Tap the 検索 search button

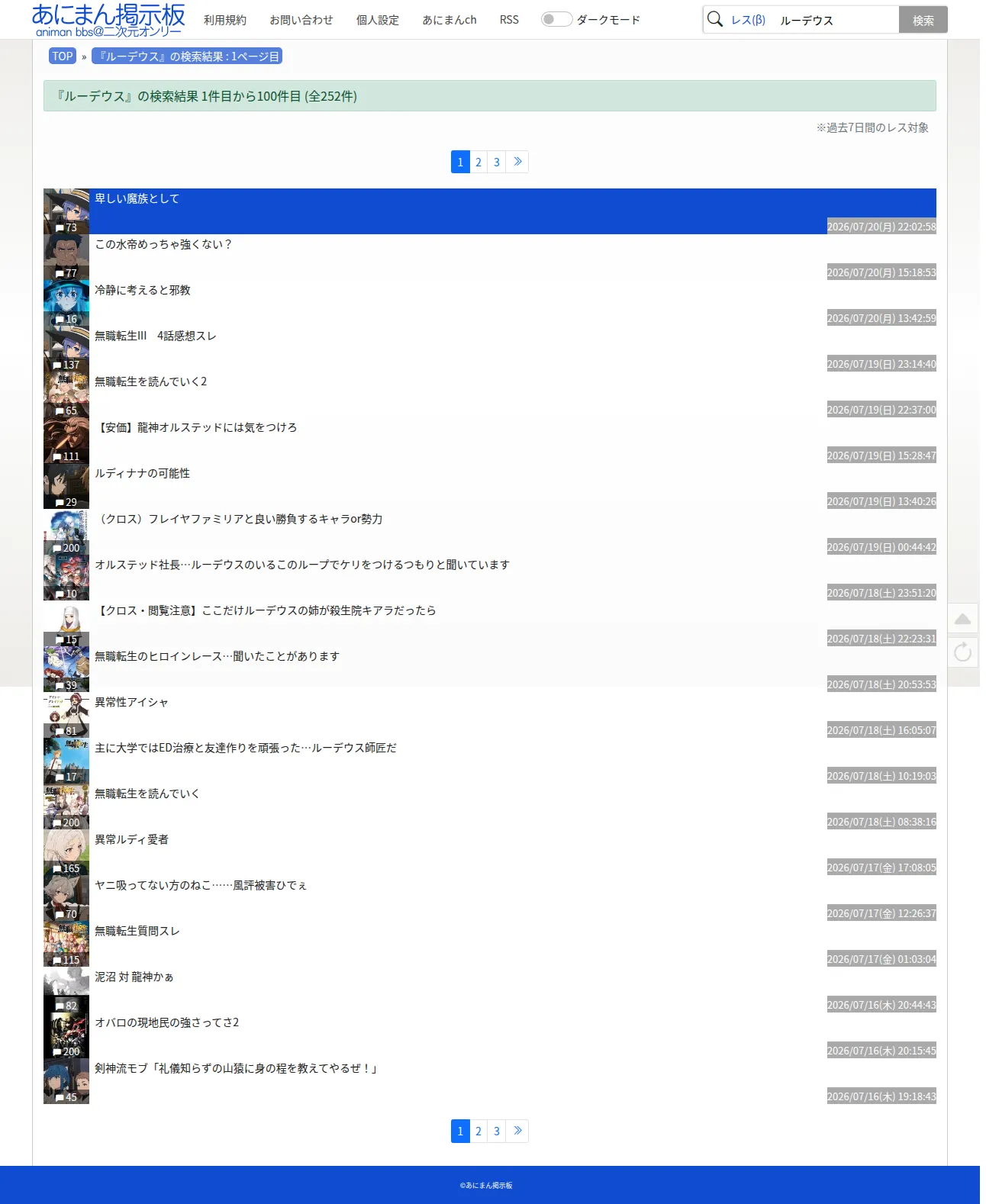point(923,20)
